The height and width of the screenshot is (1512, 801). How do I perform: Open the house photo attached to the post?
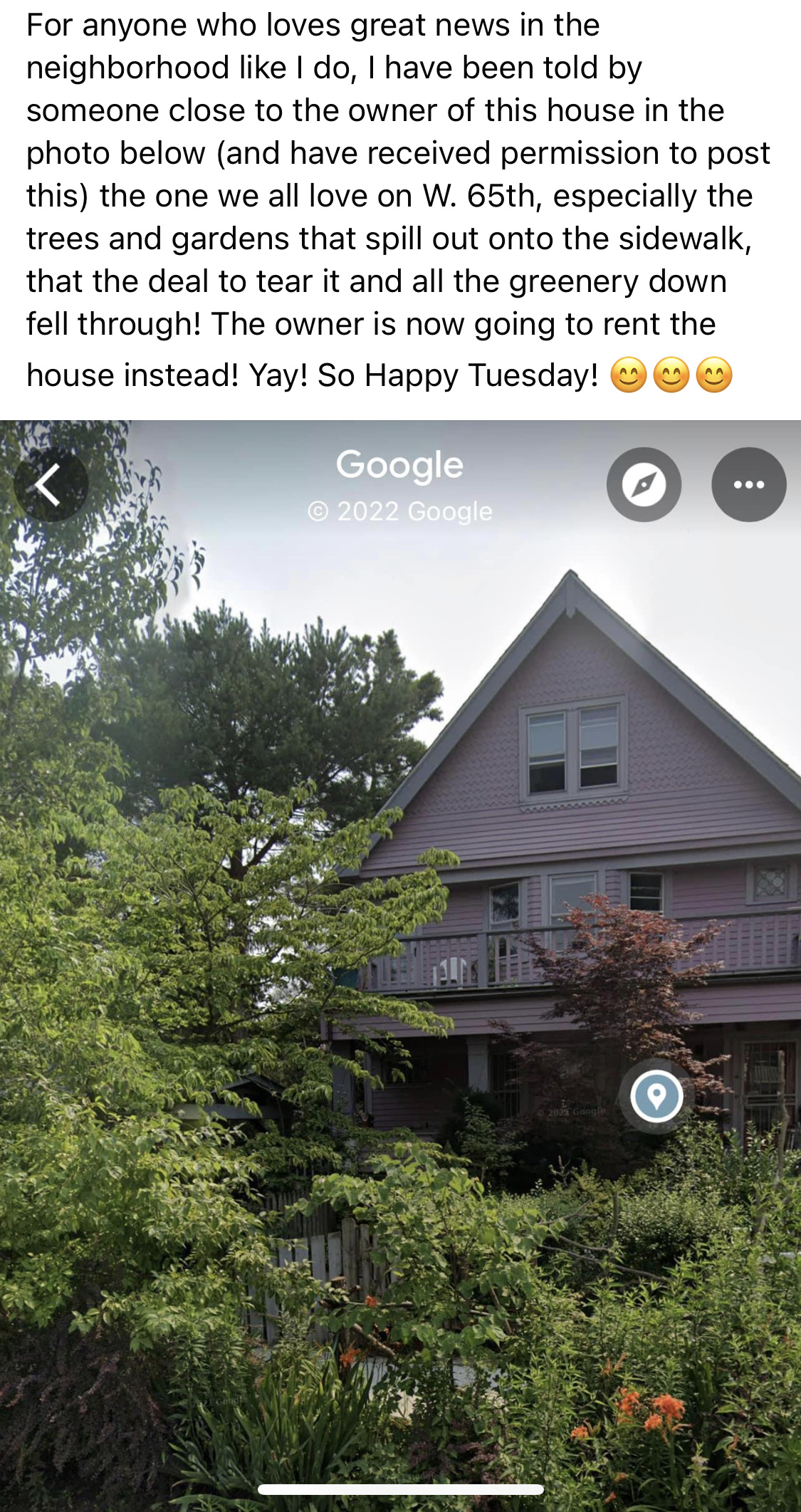400,966
